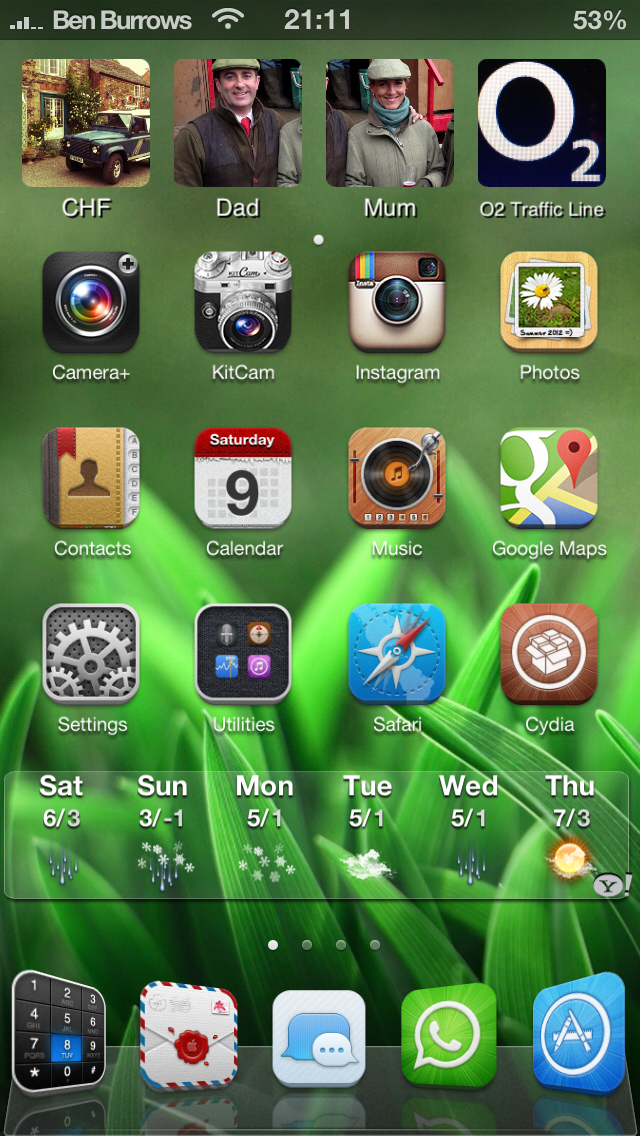Open the App Store in the dock
The width and height of the screenshot is (640, 1136).
pyautogui.click(x=578, y=1035)
